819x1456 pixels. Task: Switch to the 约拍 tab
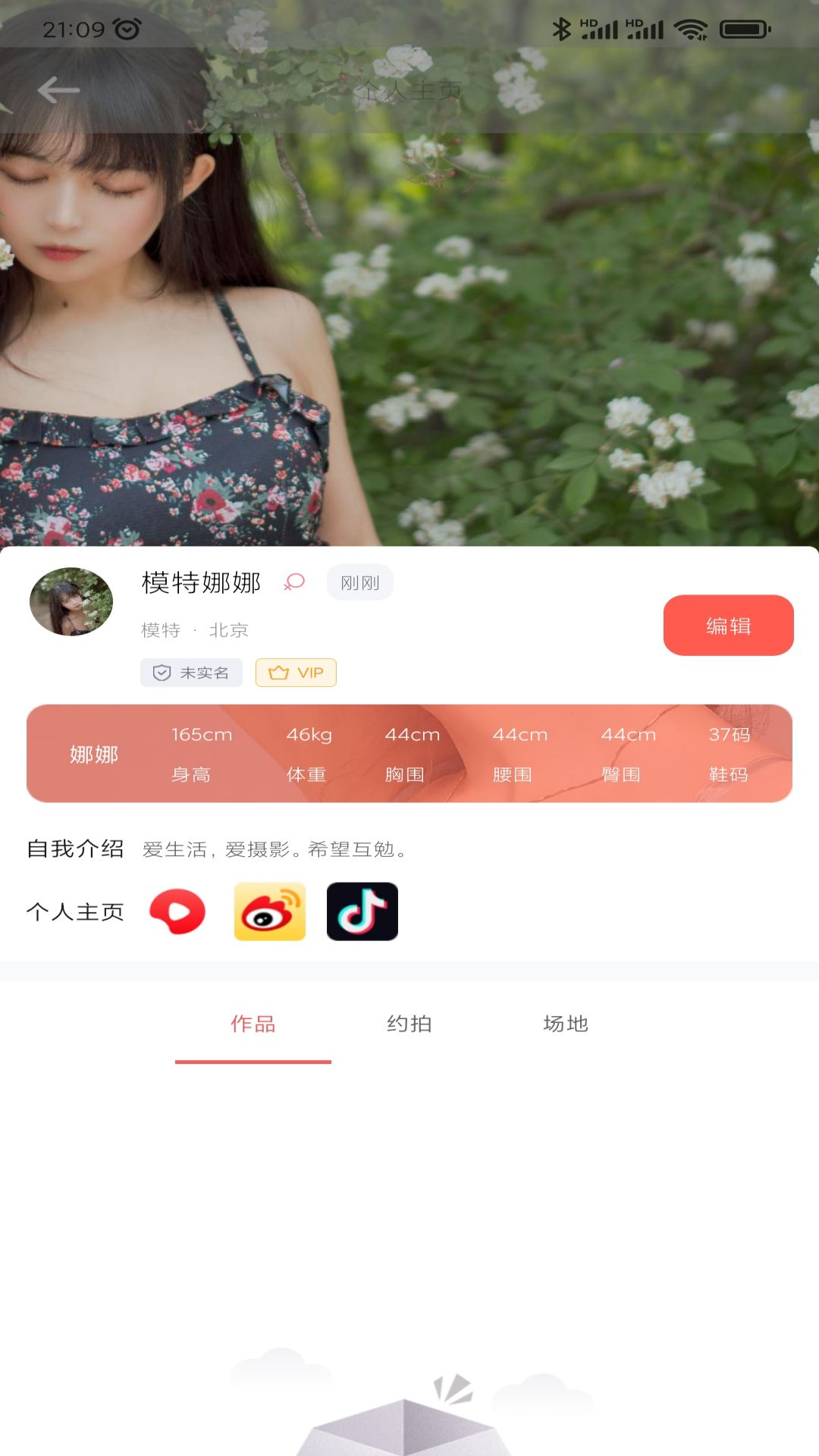pos(409,1024)
